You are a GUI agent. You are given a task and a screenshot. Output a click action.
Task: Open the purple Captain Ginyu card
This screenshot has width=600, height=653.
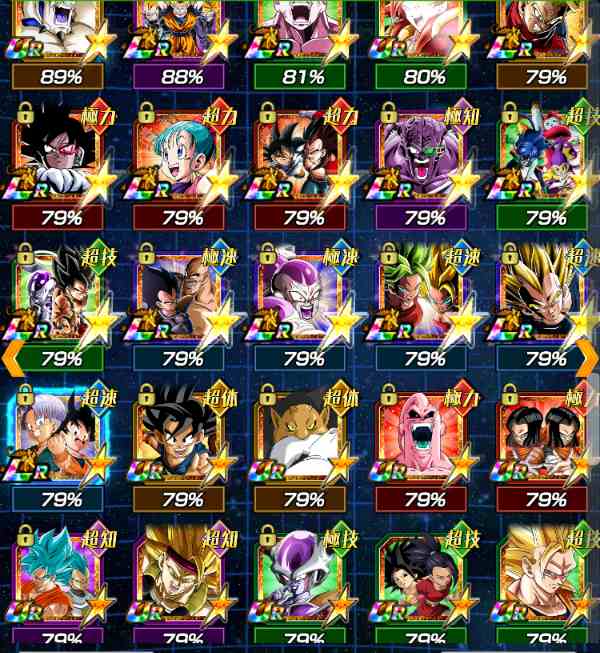[425, 165]
